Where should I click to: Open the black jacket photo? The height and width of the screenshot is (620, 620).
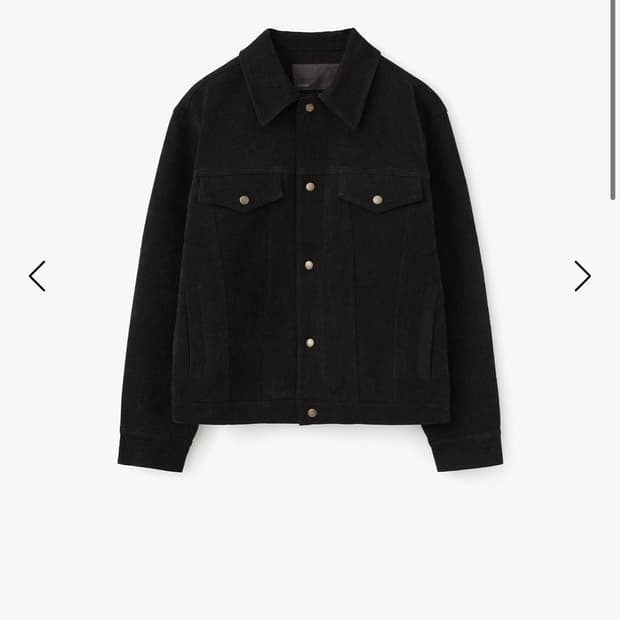pyautogui.click(x=310, y=250)
